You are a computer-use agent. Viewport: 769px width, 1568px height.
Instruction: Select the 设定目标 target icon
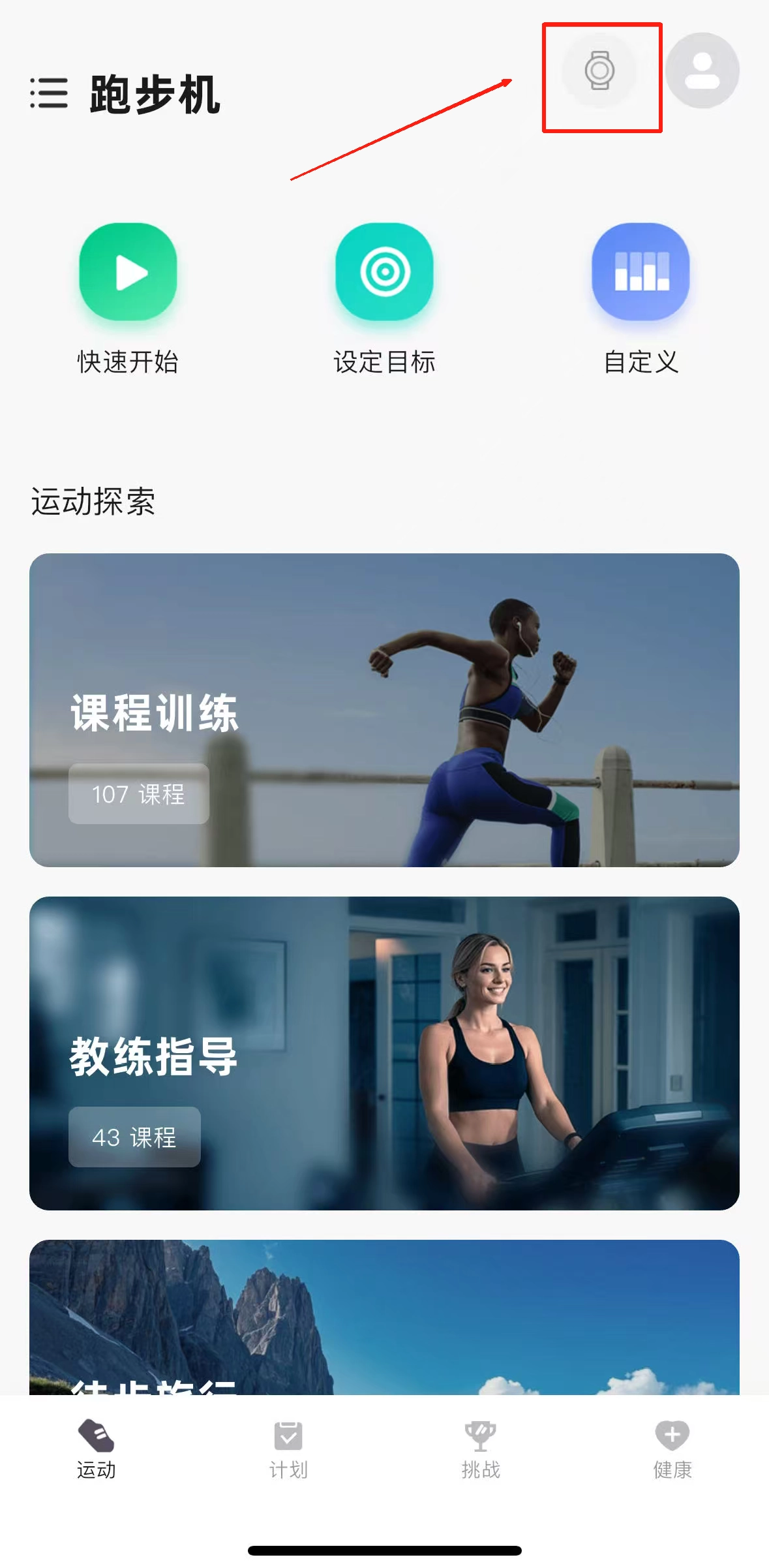coord(384,273)
